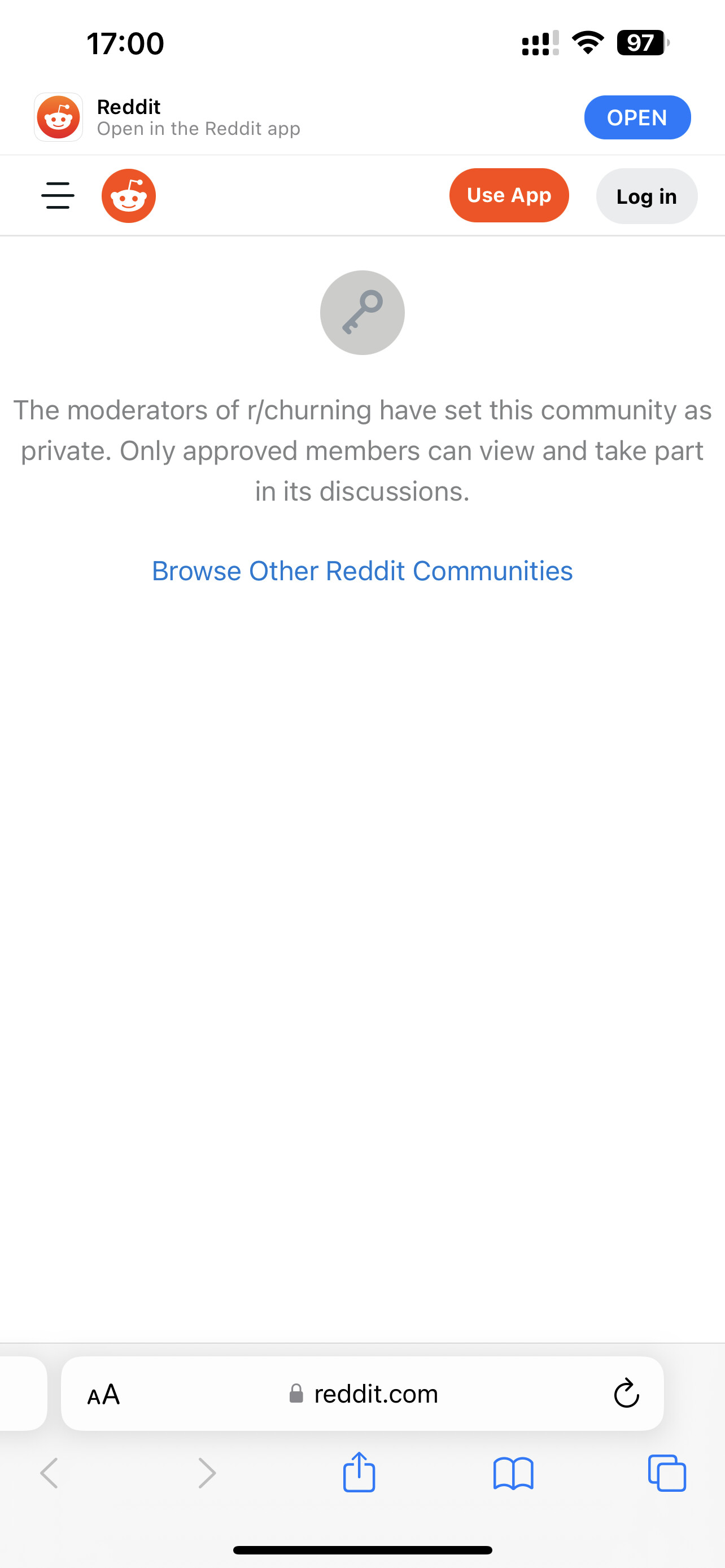725x1568 pixels.
Task: Show all open tabs
Action: click(667, 1474)
